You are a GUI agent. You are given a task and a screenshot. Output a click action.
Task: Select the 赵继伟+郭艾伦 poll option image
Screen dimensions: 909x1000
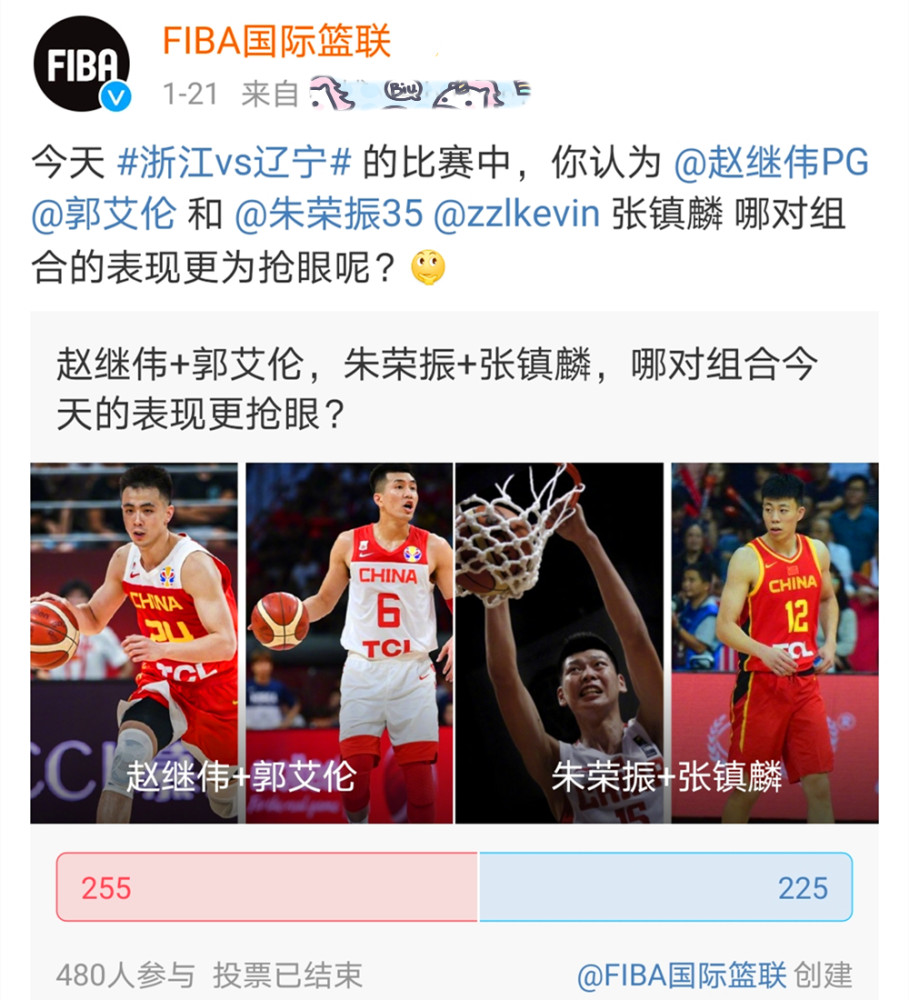241,642
